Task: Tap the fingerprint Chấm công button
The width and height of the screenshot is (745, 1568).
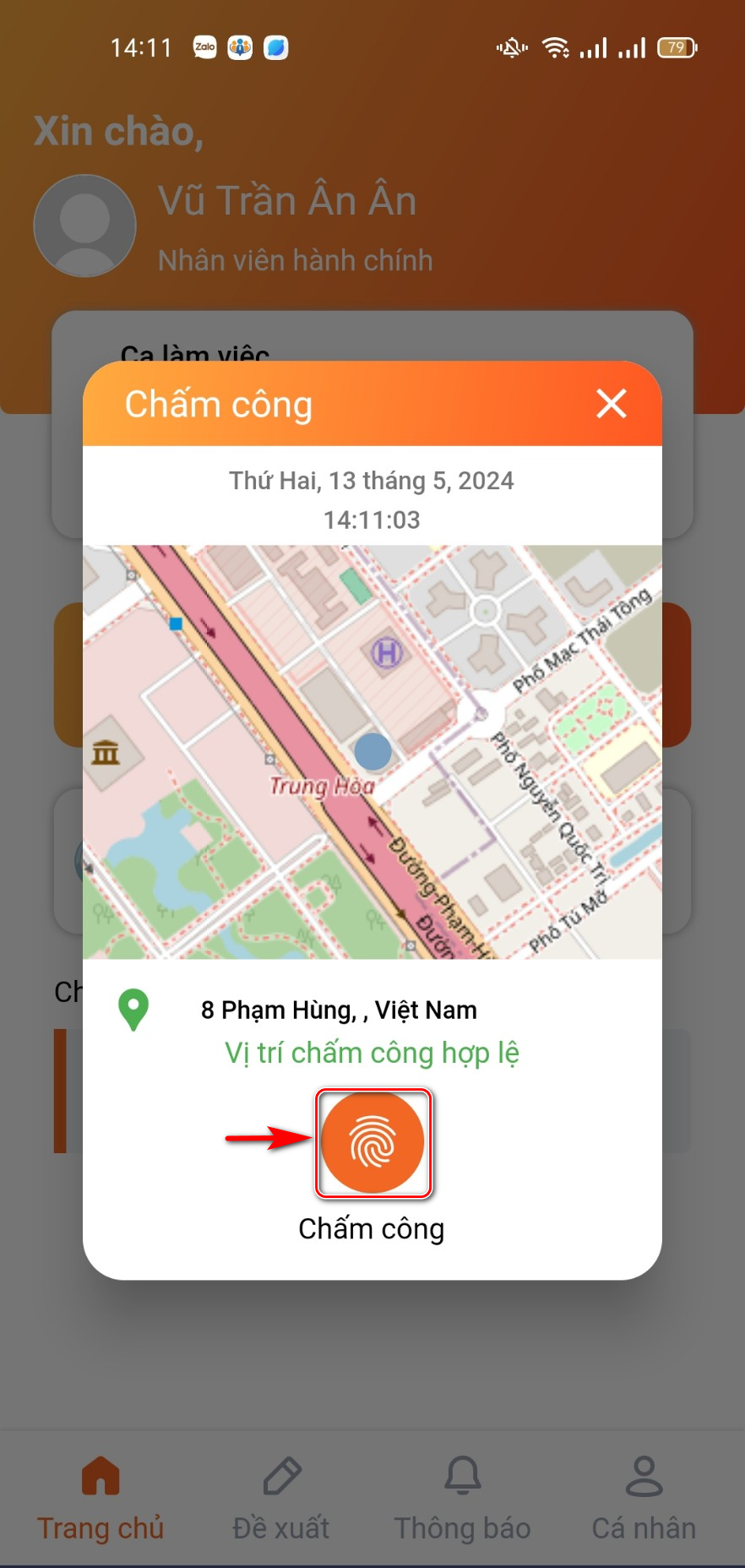Action: [x=372, y=1142]
